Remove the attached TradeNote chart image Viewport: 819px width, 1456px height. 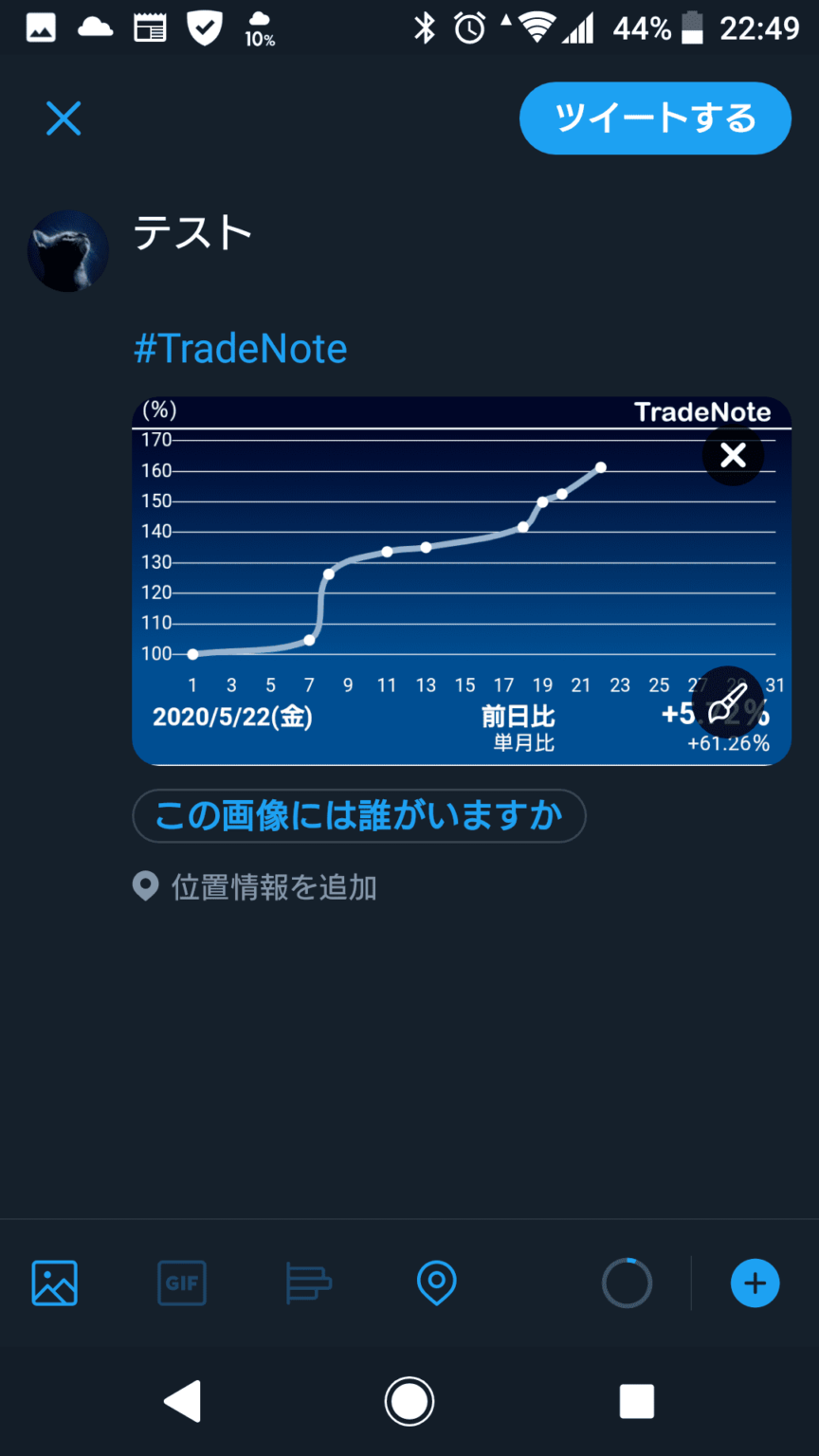pos(733,456)
